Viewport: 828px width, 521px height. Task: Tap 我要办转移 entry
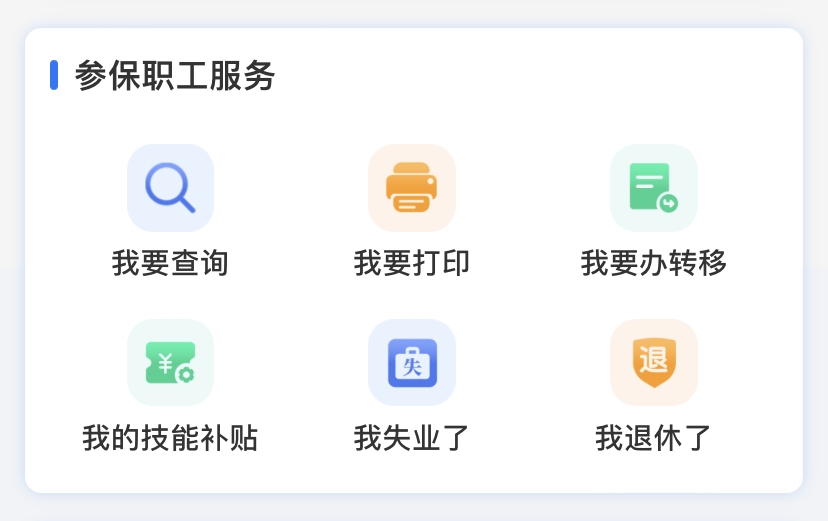point(653,189)
